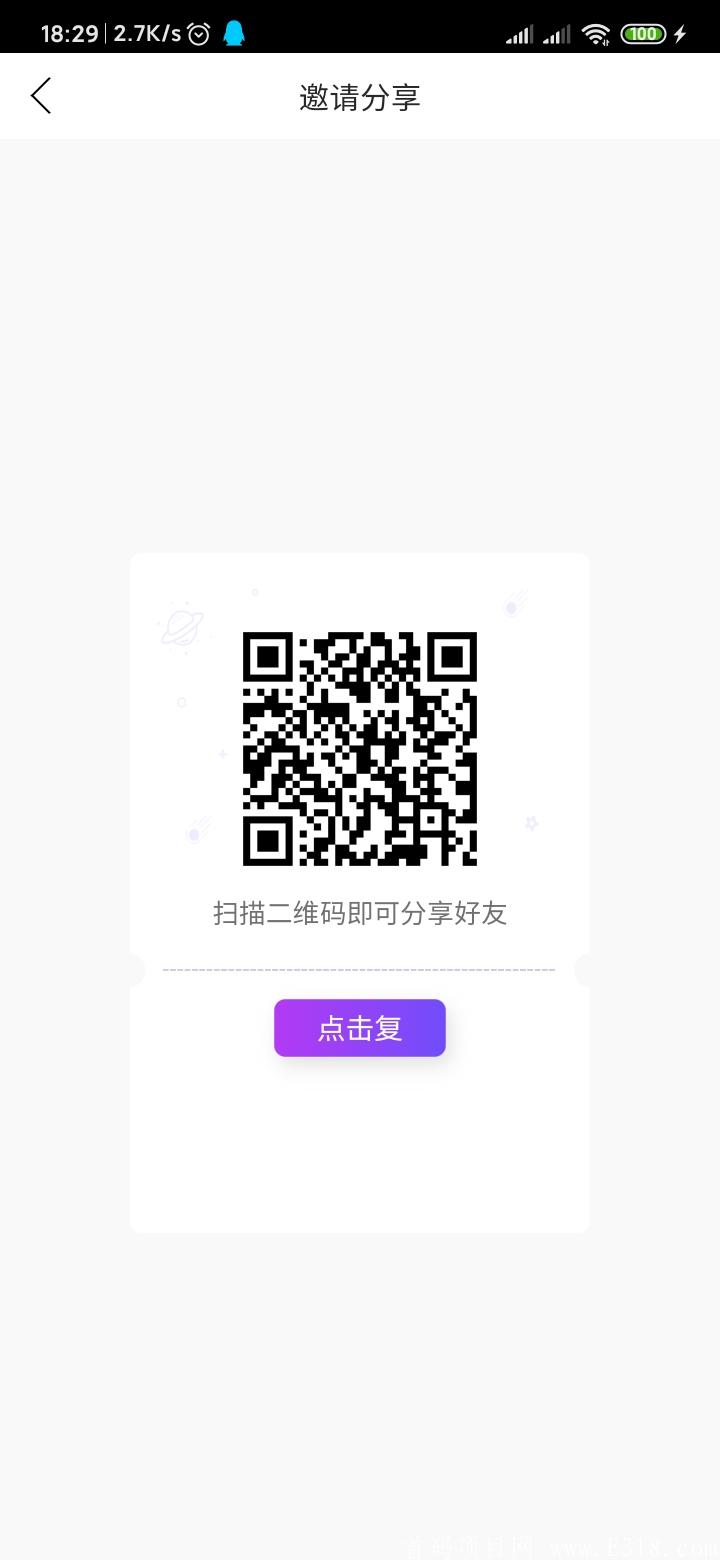Select the 邀请分享 title bar
The width and height of the screenshot is (720, 1560).
(360, 96)
